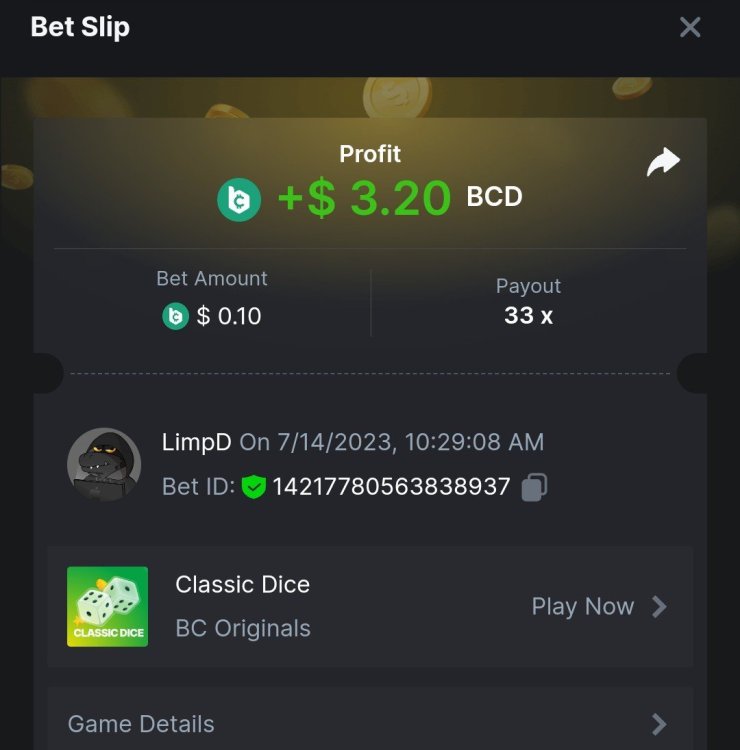Close the Bet Slip dialog
740x750 pixels.
(690, 27)
